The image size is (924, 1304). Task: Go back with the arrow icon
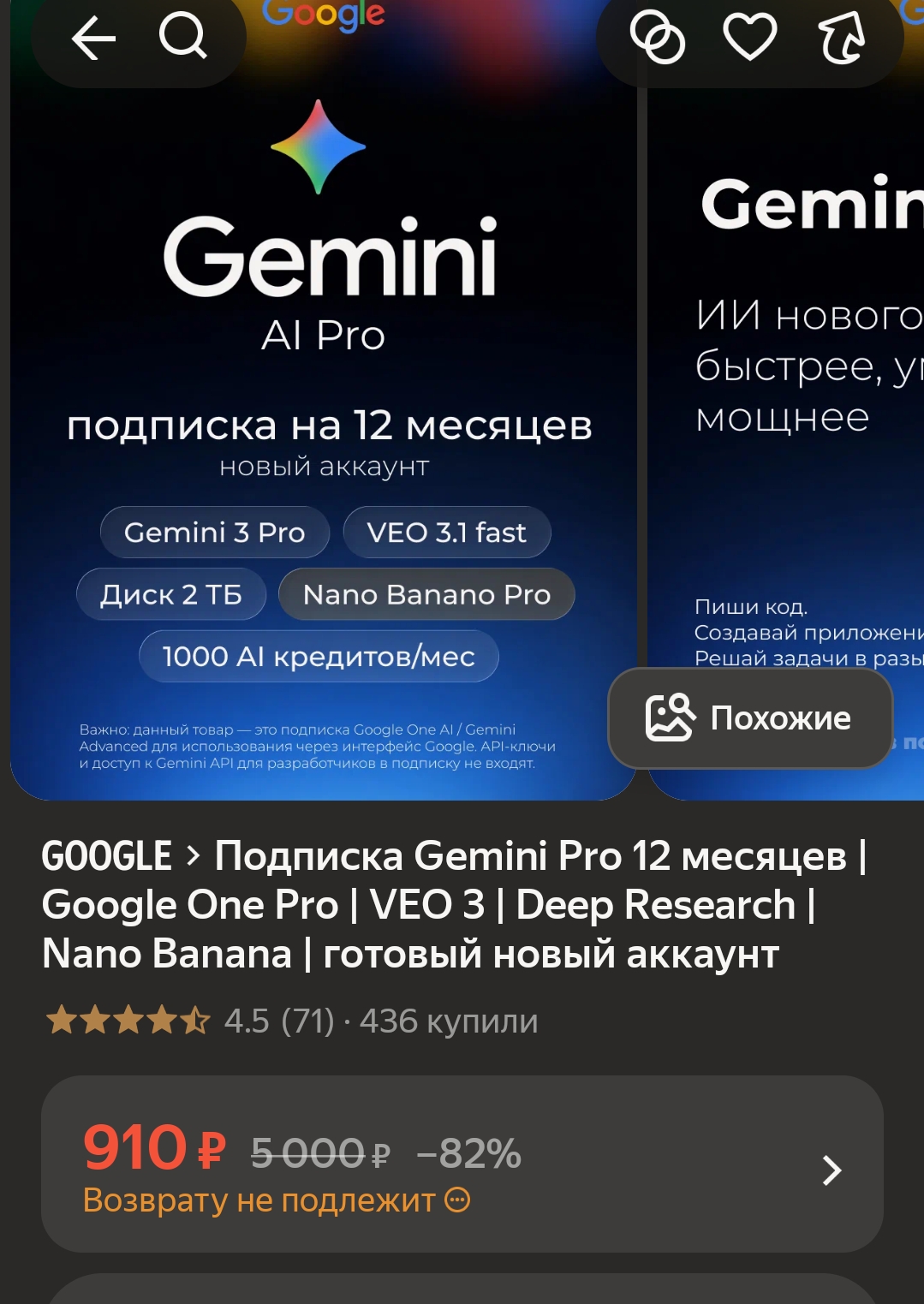click(93, 39)
